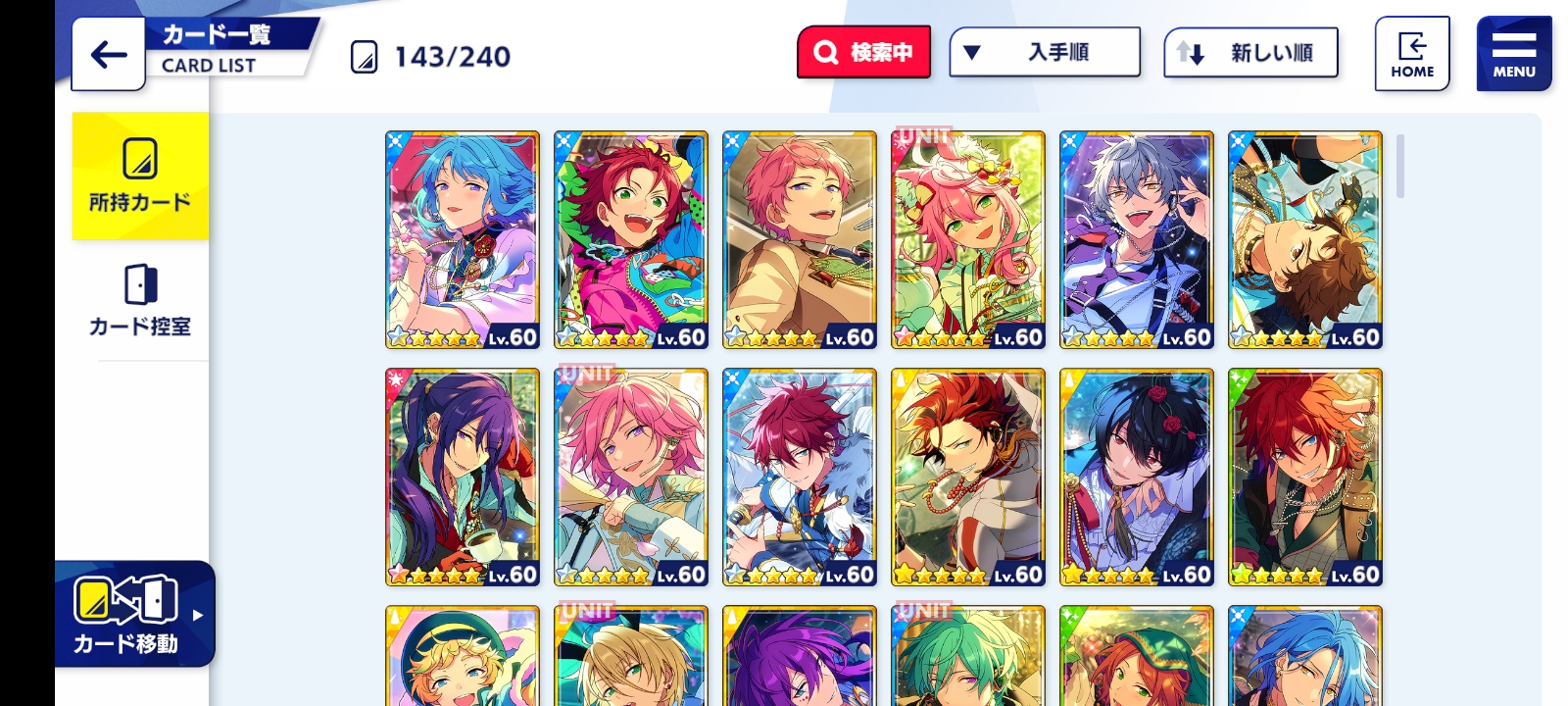The image size is (1568, 706).
Task: Select the upside-down brown-haired card
Action: 1305,239
